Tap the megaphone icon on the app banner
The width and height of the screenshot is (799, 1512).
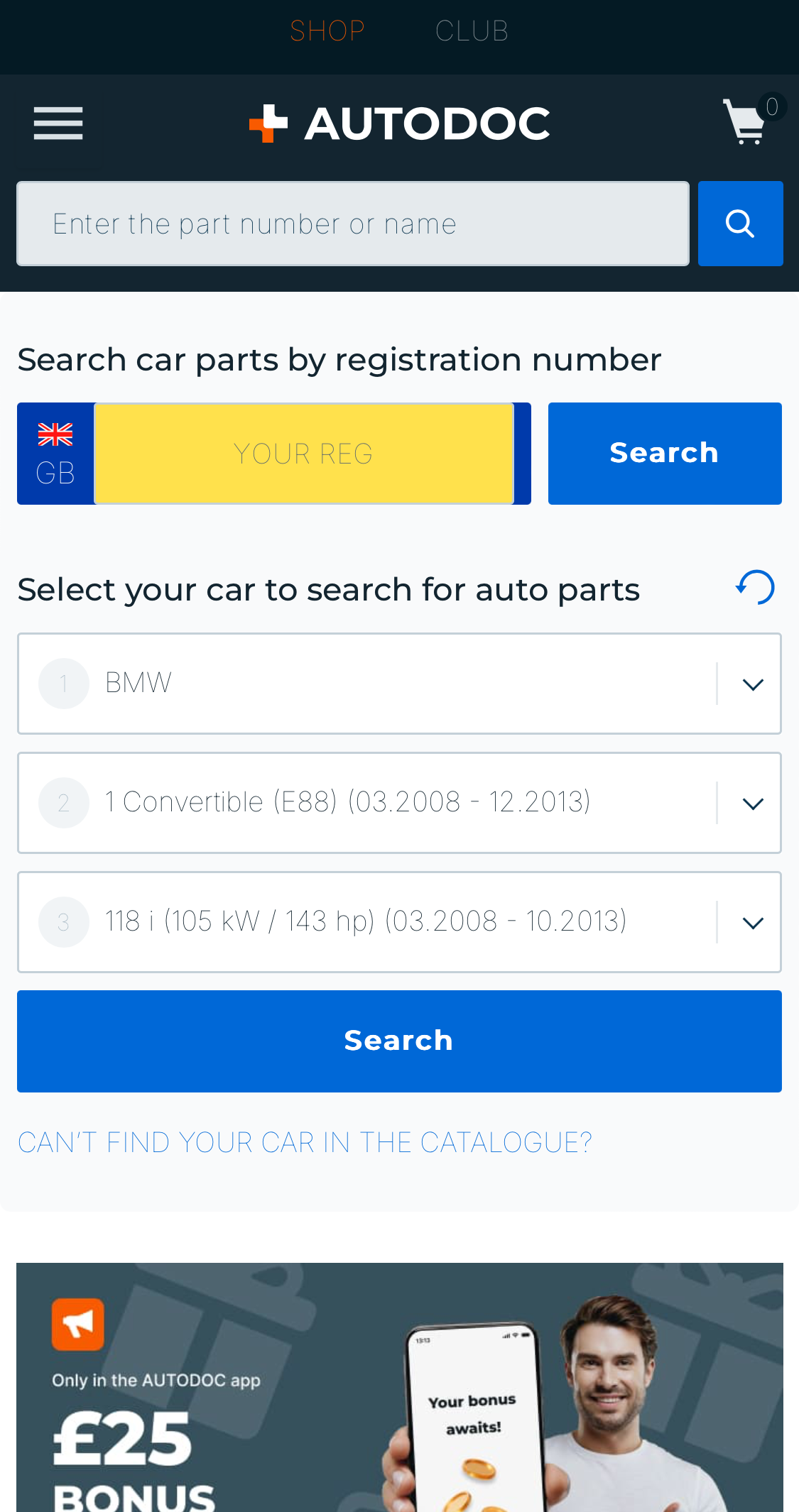pyautogui.click(x=78, y=1321)
